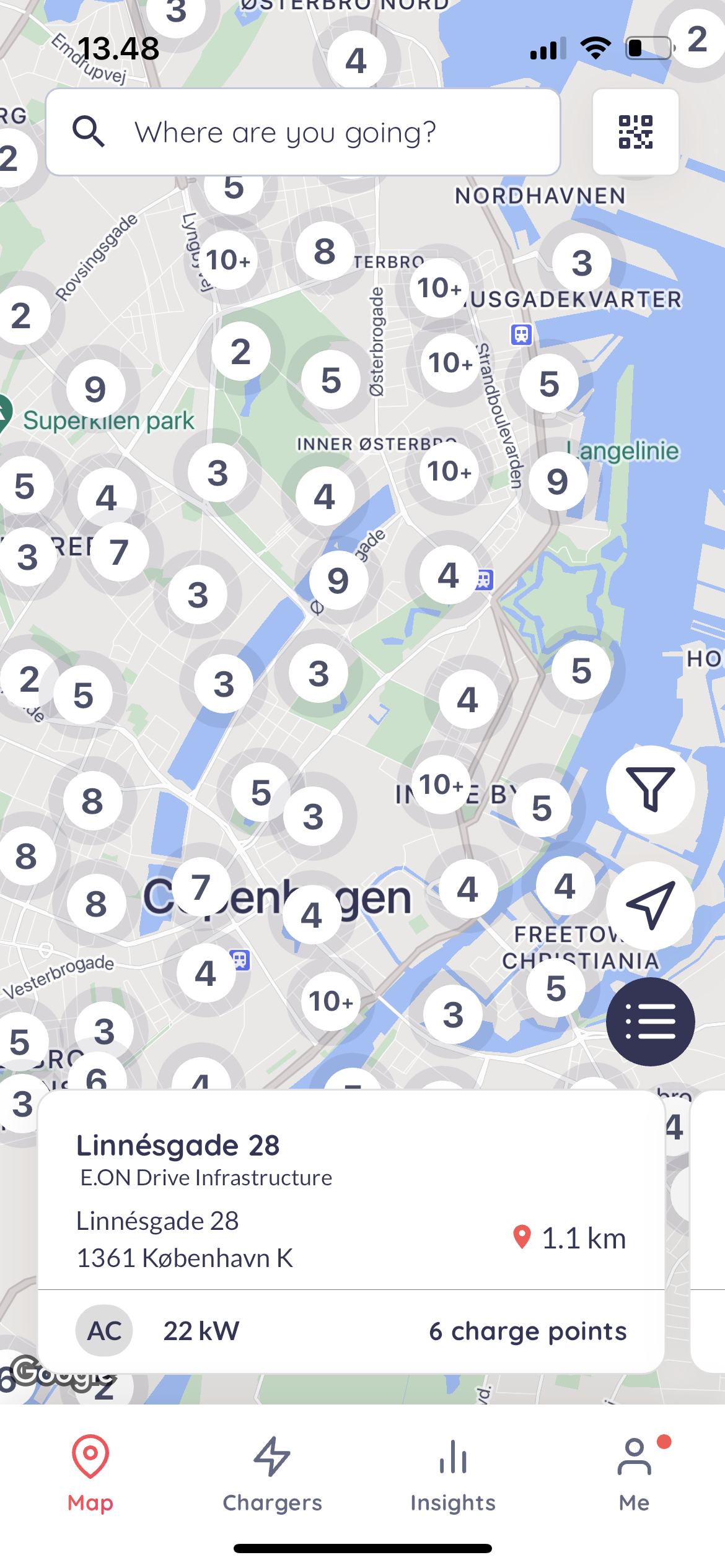725x1568 pixels.
Task: Tap the 9 cluster near Superkilen park
Action: 95,389
